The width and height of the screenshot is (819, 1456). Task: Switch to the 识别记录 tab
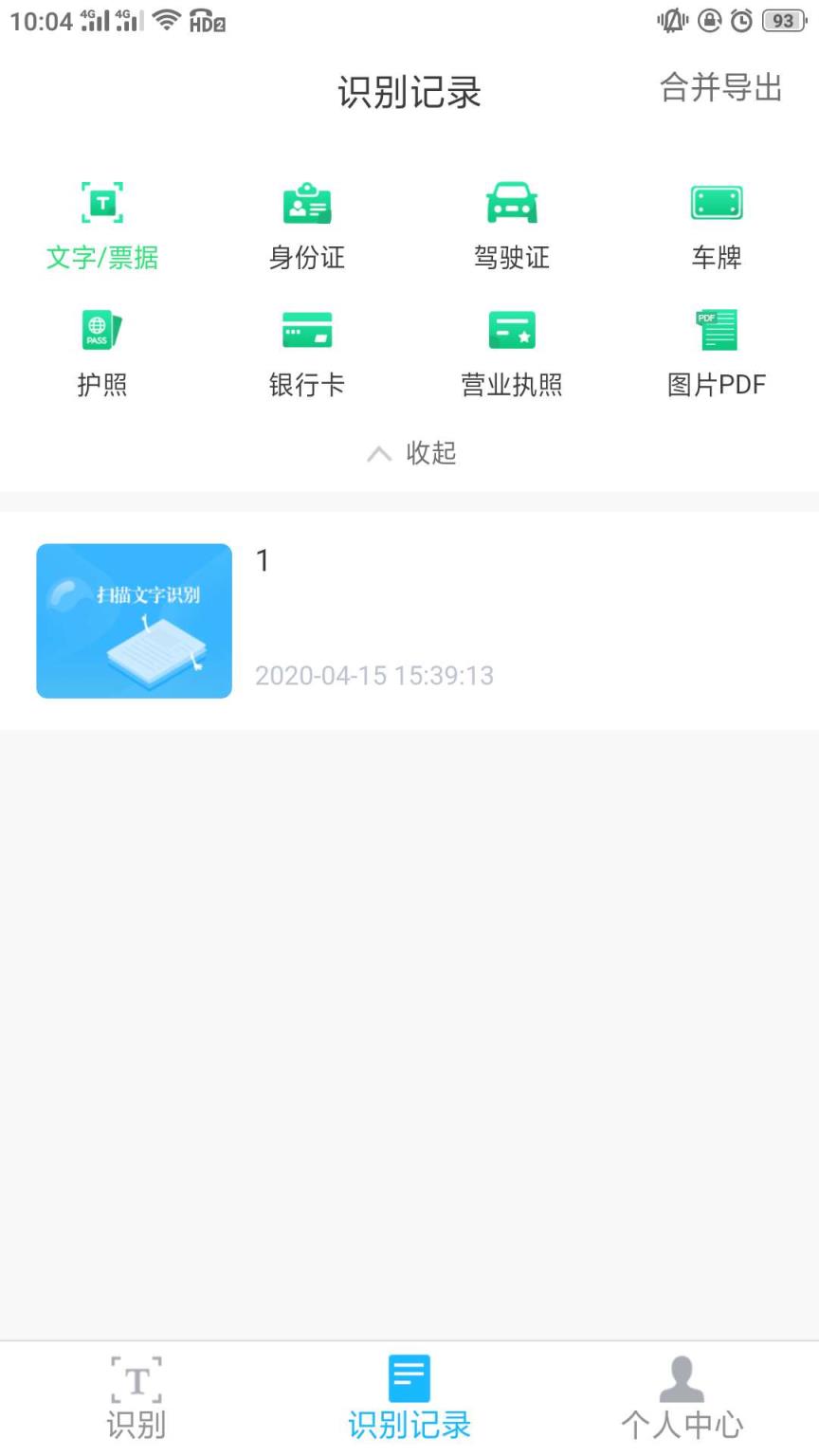(408, 1393)
